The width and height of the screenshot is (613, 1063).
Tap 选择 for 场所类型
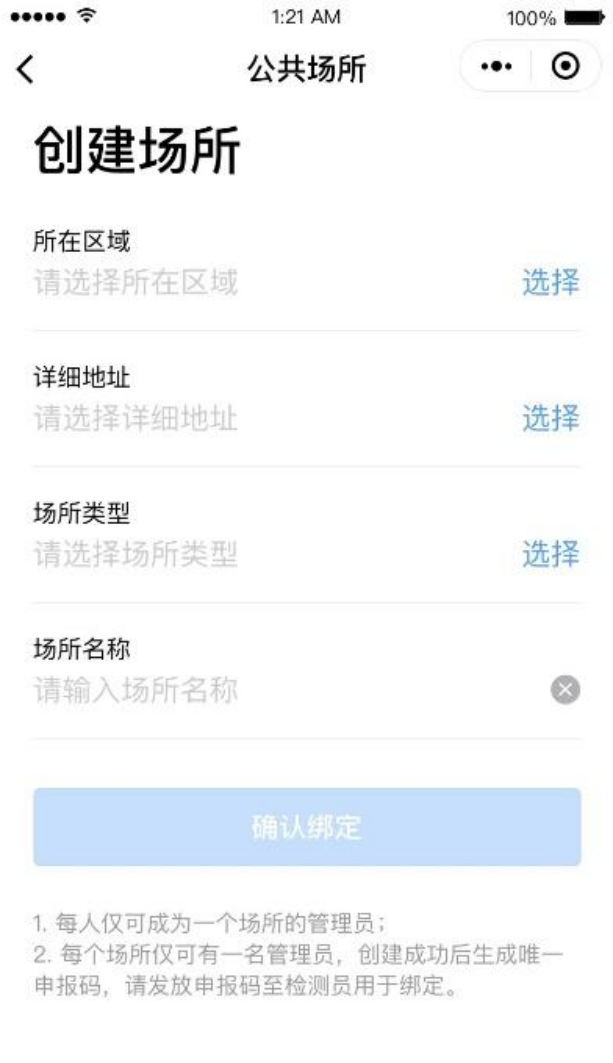point(550,554)
